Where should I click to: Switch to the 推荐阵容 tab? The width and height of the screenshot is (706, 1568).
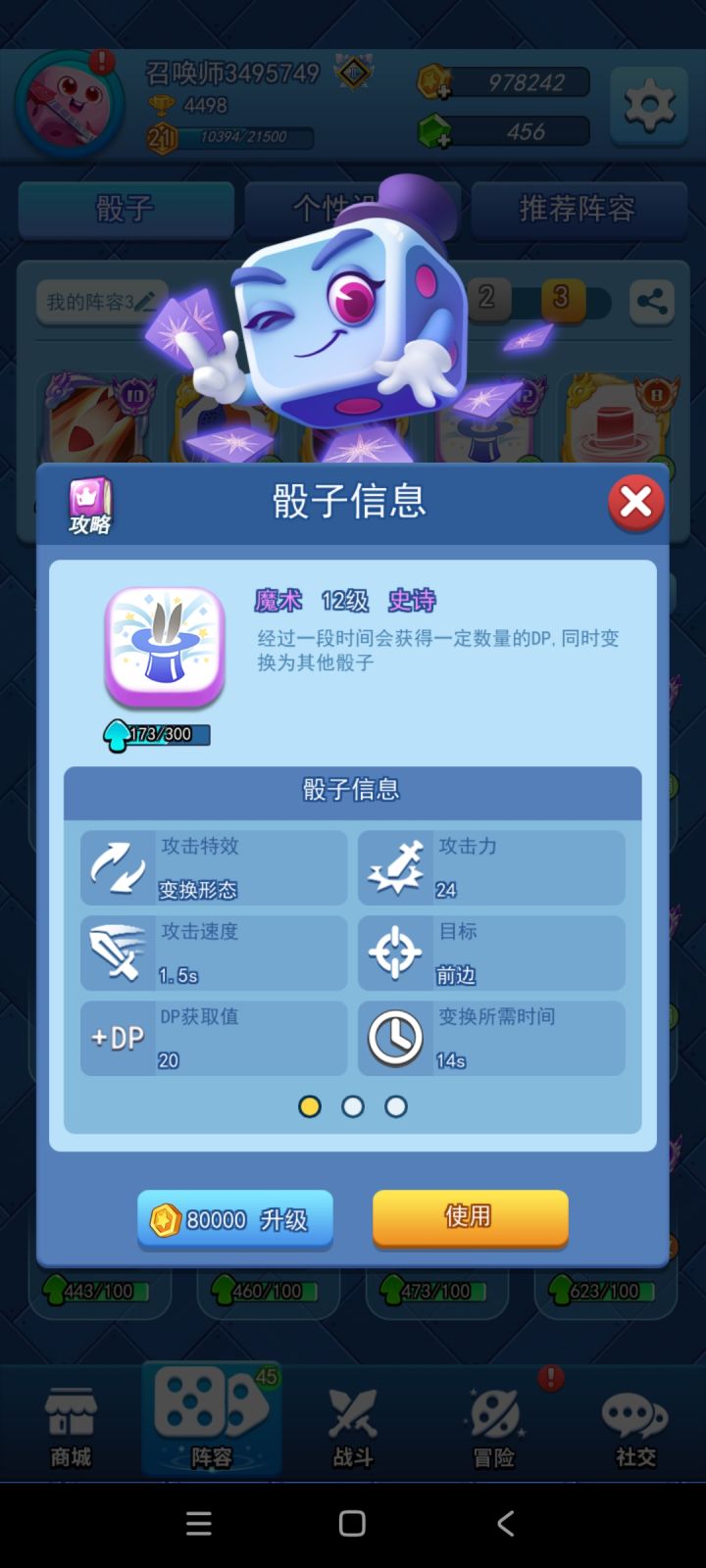(578, 209)
